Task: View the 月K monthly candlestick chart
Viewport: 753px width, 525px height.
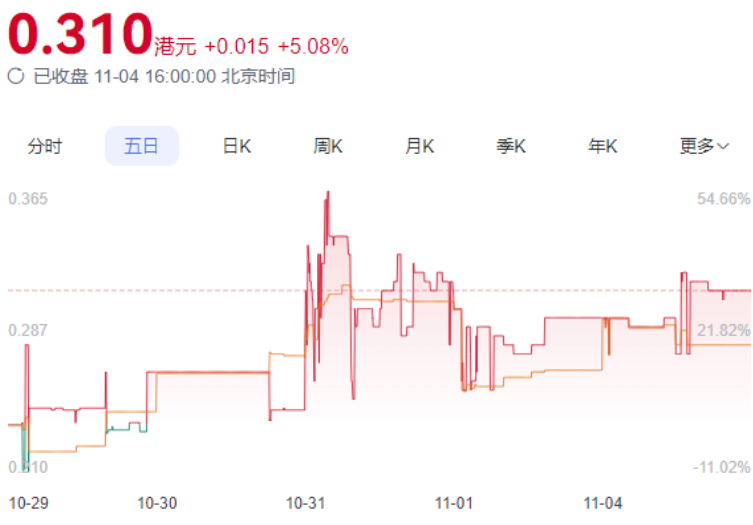Action: point(419,146)
